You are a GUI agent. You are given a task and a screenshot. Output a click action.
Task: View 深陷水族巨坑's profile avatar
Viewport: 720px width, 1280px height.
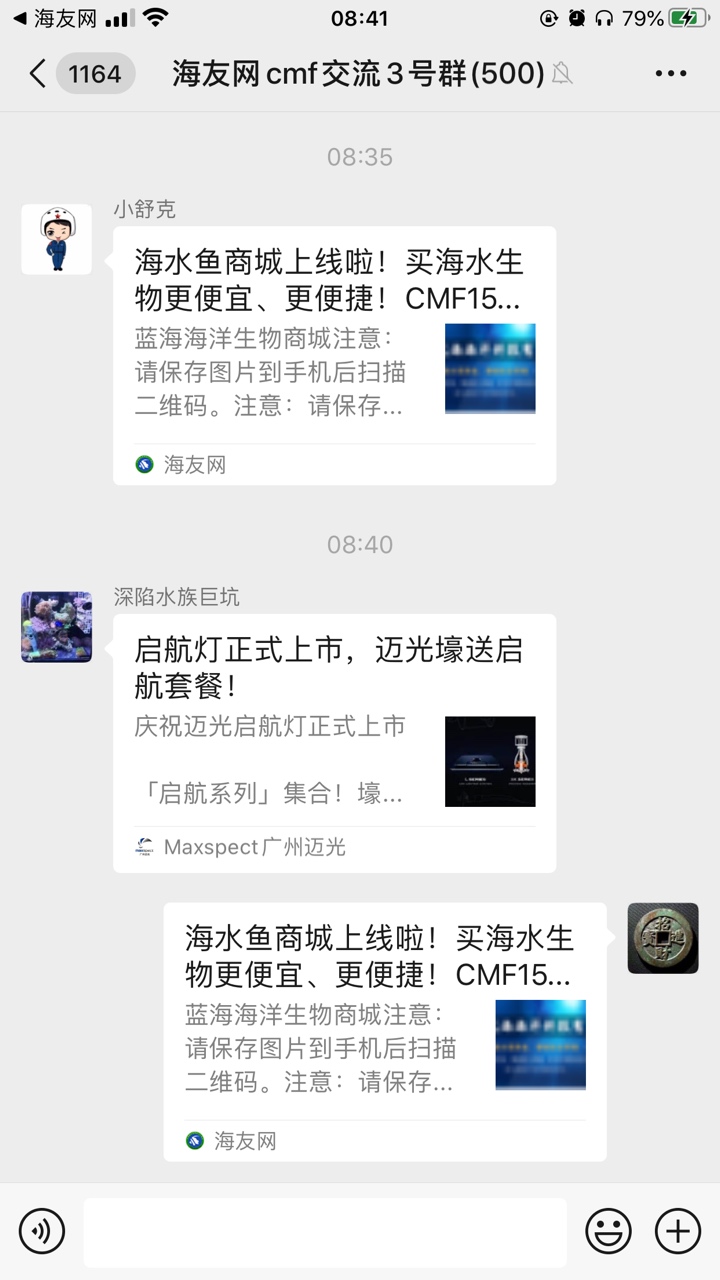56,627
